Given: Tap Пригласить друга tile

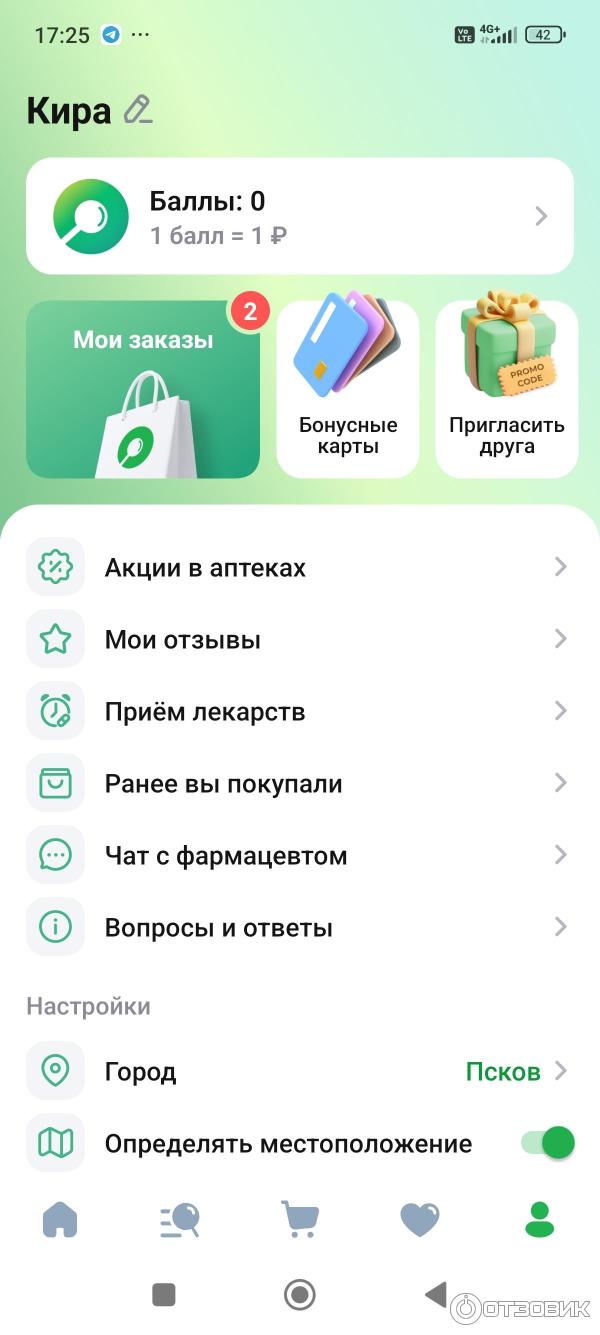Looking at the screenshot, I should click(x=507, y=389).
